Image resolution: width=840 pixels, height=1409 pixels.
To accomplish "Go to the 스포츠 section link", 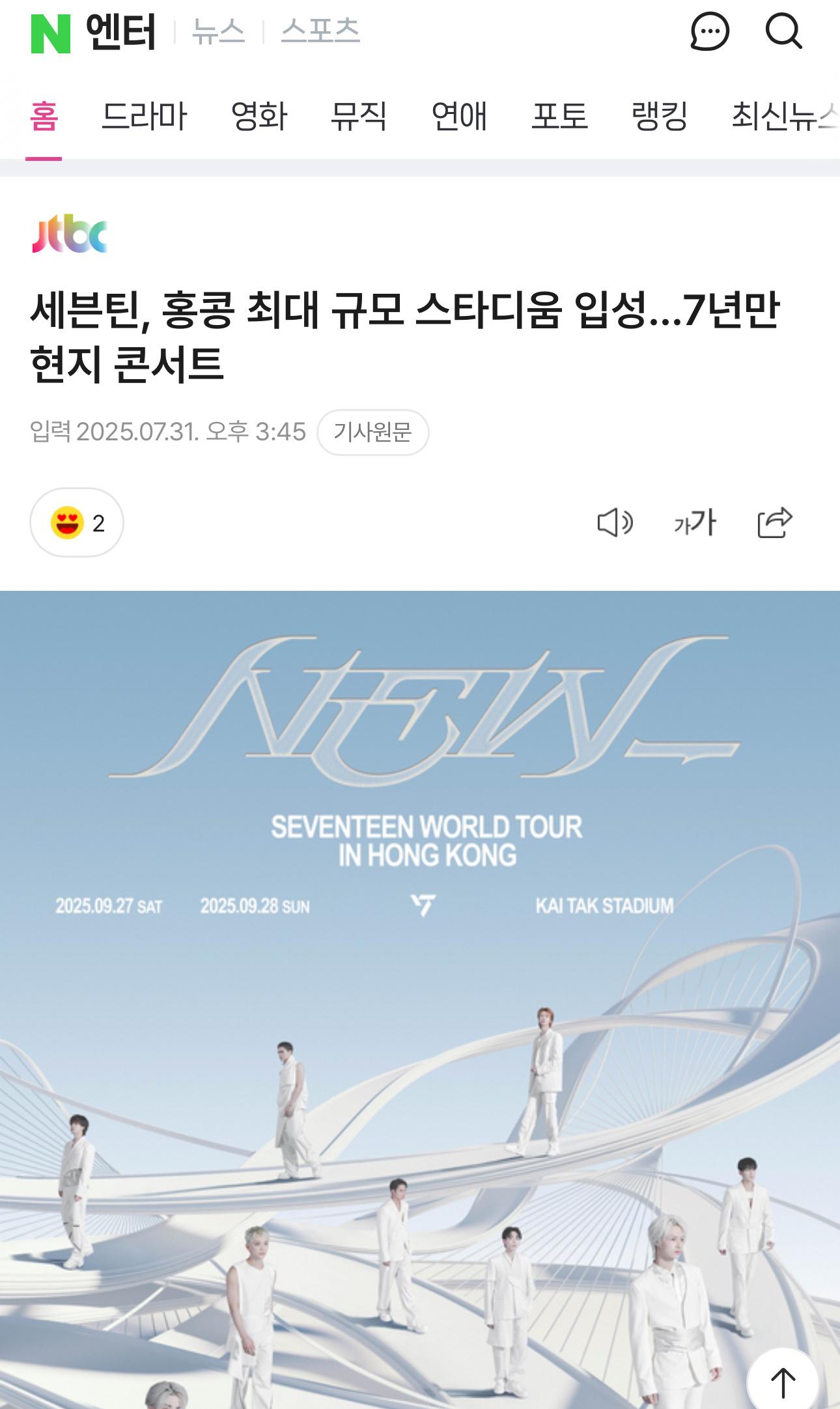I will click(320, 31).
